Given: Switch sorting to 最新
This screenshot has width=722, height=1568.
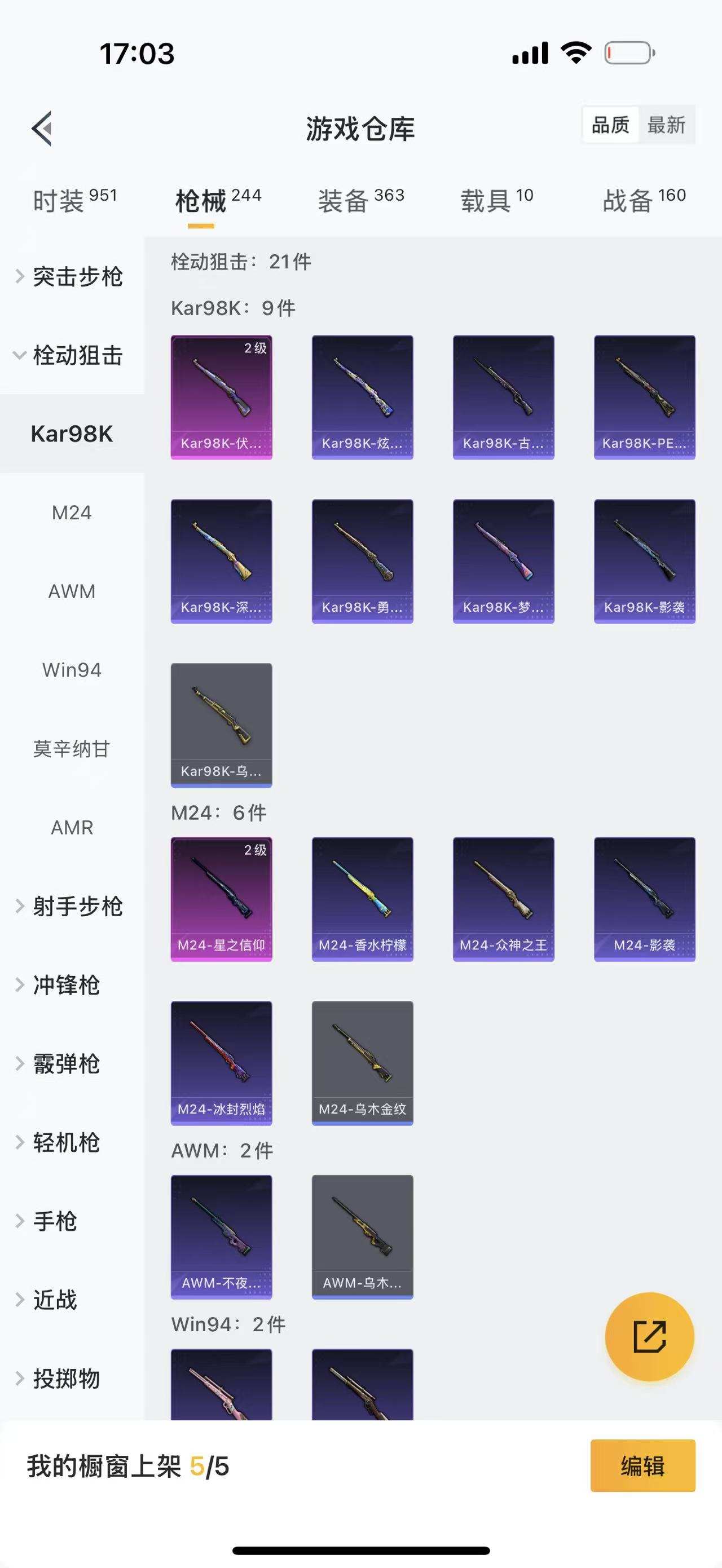Looking at the screenshot, I should click(668, 125).
